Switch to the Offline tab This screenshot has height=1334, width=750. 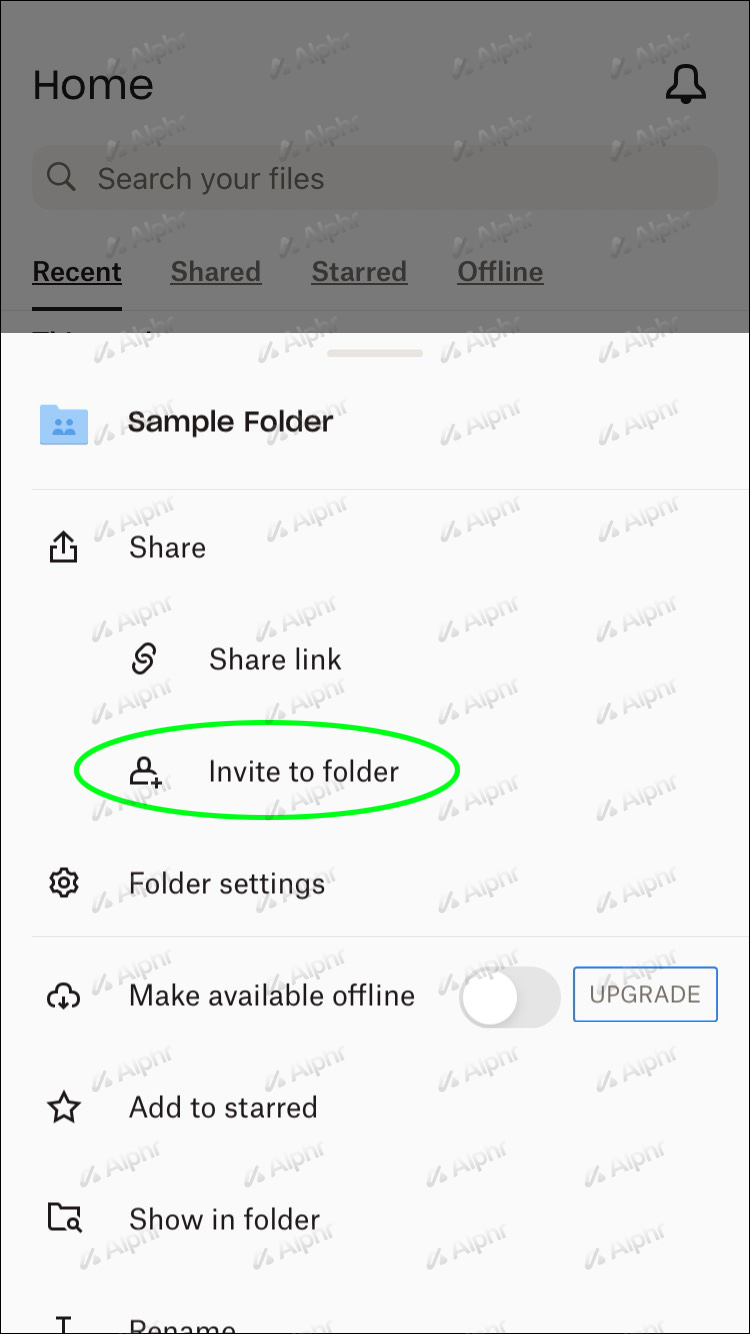[500, 272]
